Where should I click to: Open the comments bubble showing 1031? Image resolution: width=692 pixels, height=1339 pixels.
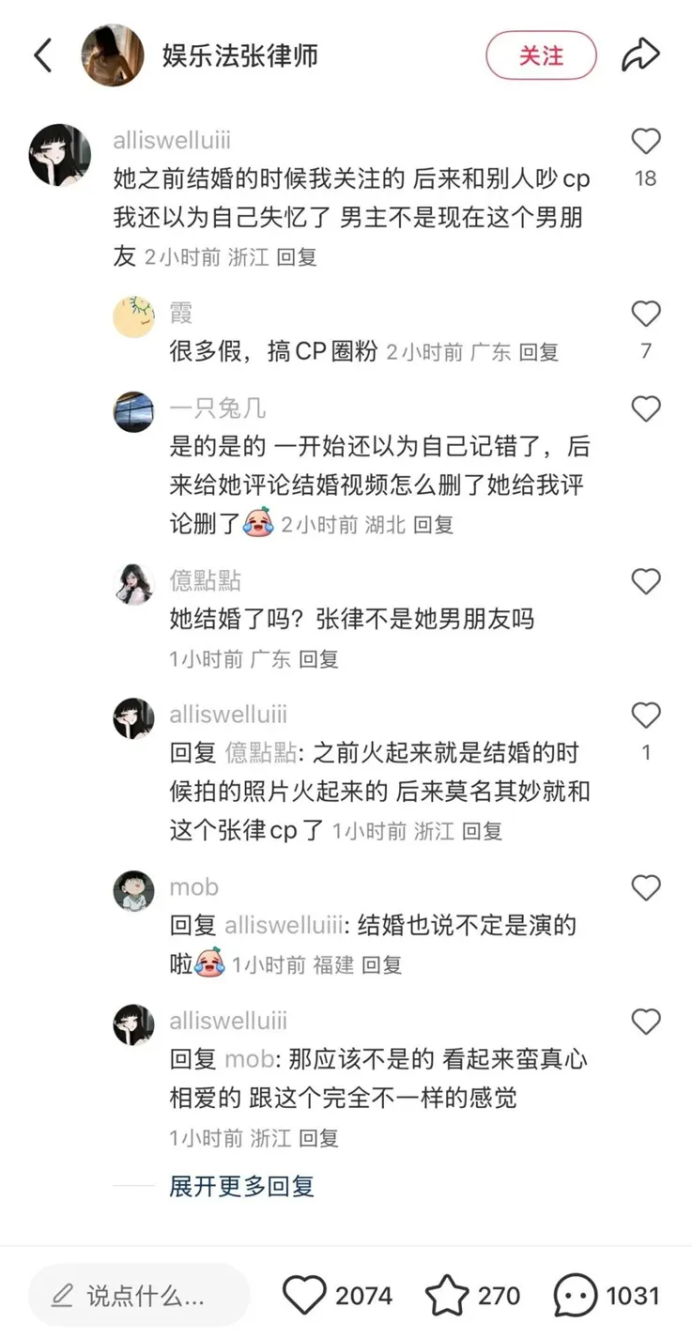576,1297
